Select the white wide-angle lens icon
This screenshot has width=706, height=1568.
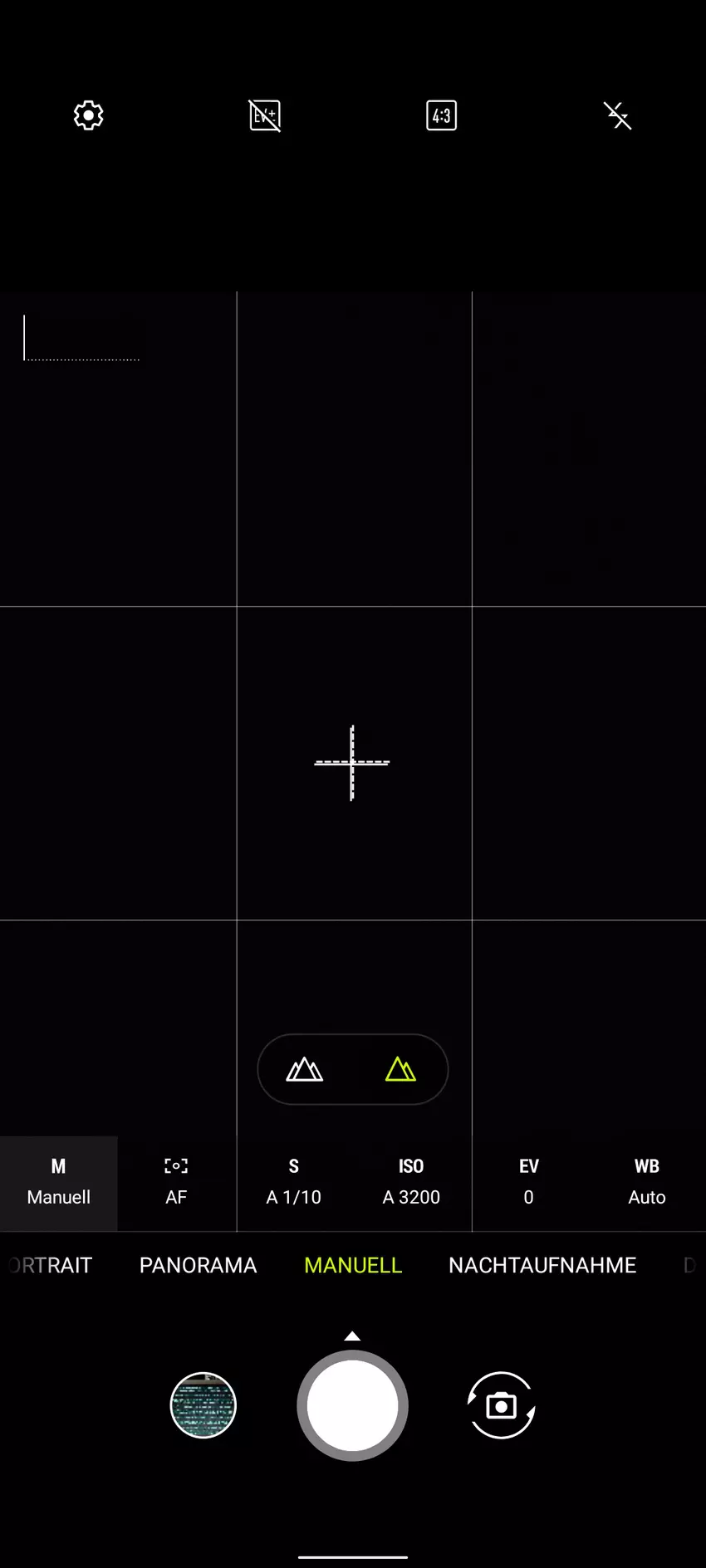point(305,1069)
